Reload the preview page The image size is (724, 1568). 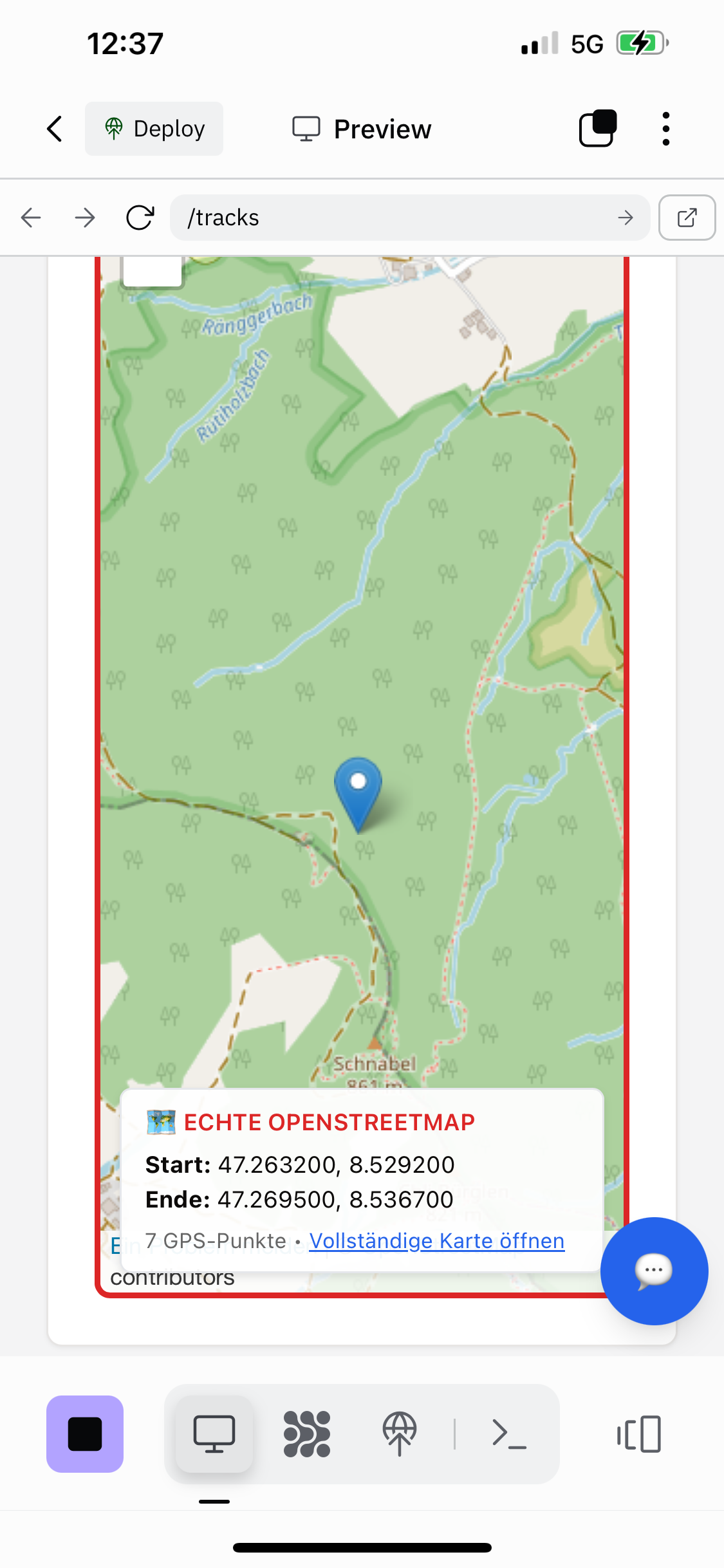[140, 218]
